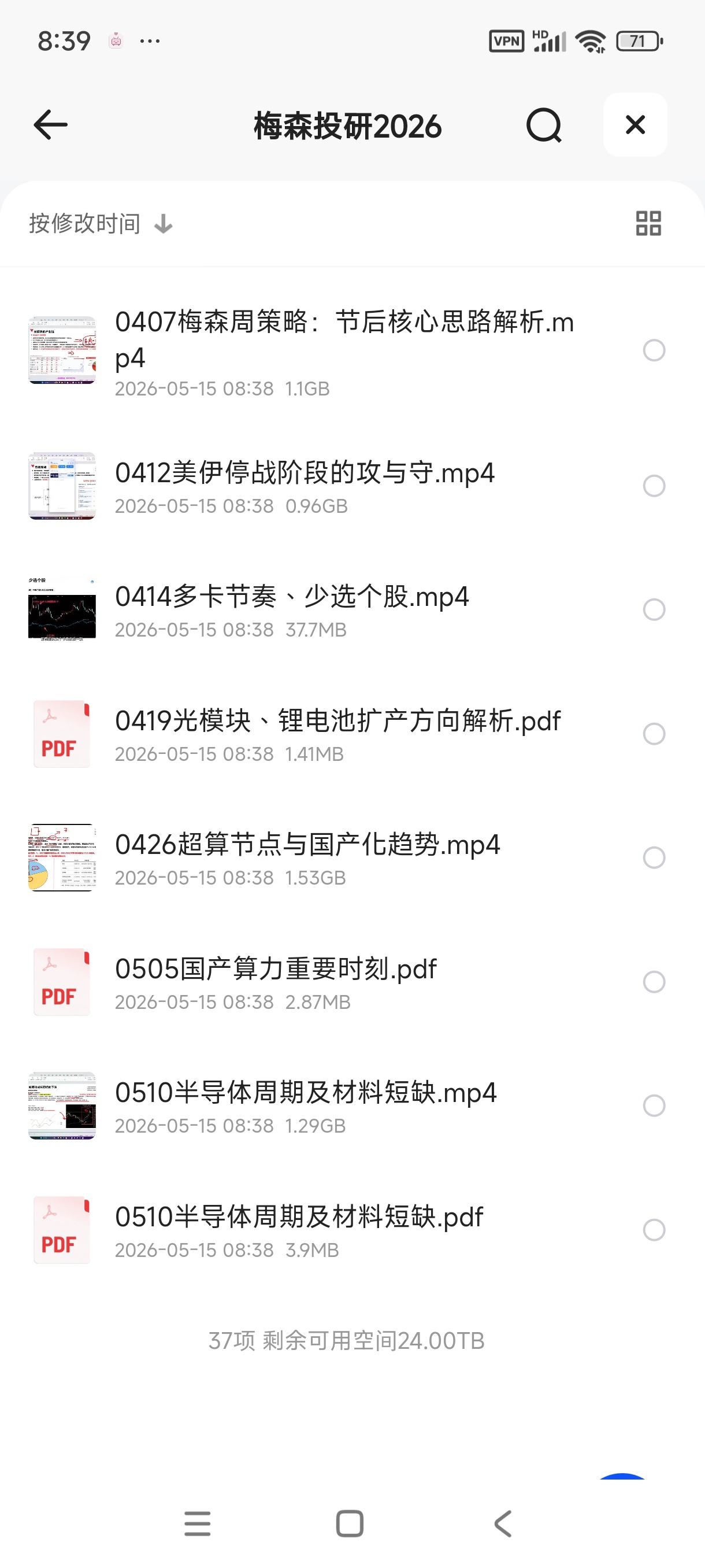This screenshot has height=1568, width=705.
Task: Select the 0412美伊停战阶段的攻与守.mp4 circle
Action: tap(654, 486)
